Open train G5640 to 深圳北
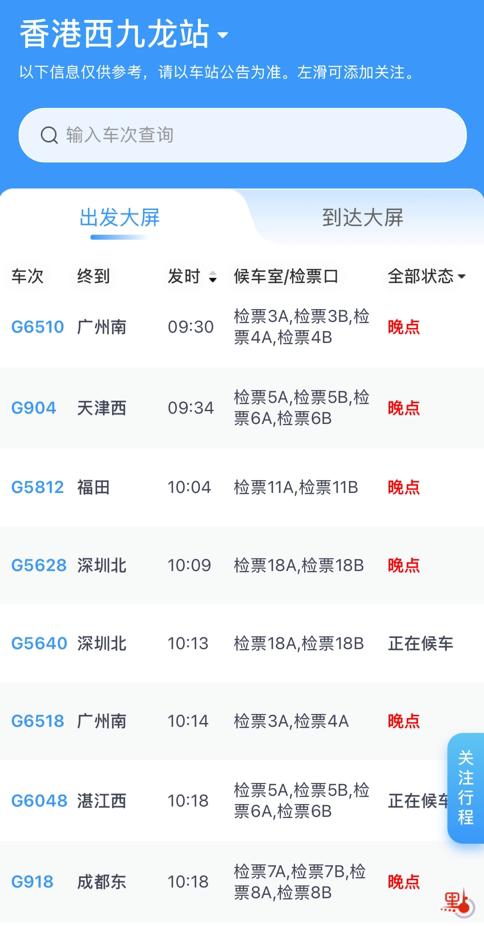 (x=242, y=643)
